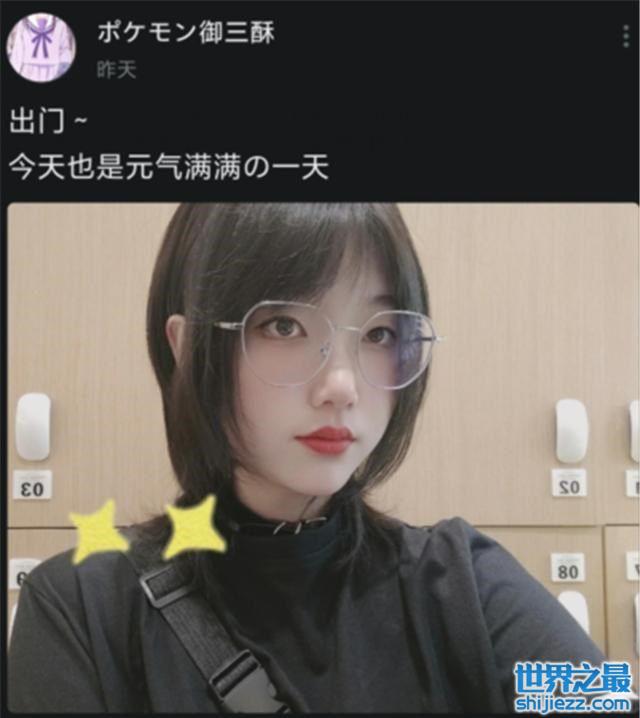
Task: Tap the username ポケモン御三酥
Action: pos(185,32)
